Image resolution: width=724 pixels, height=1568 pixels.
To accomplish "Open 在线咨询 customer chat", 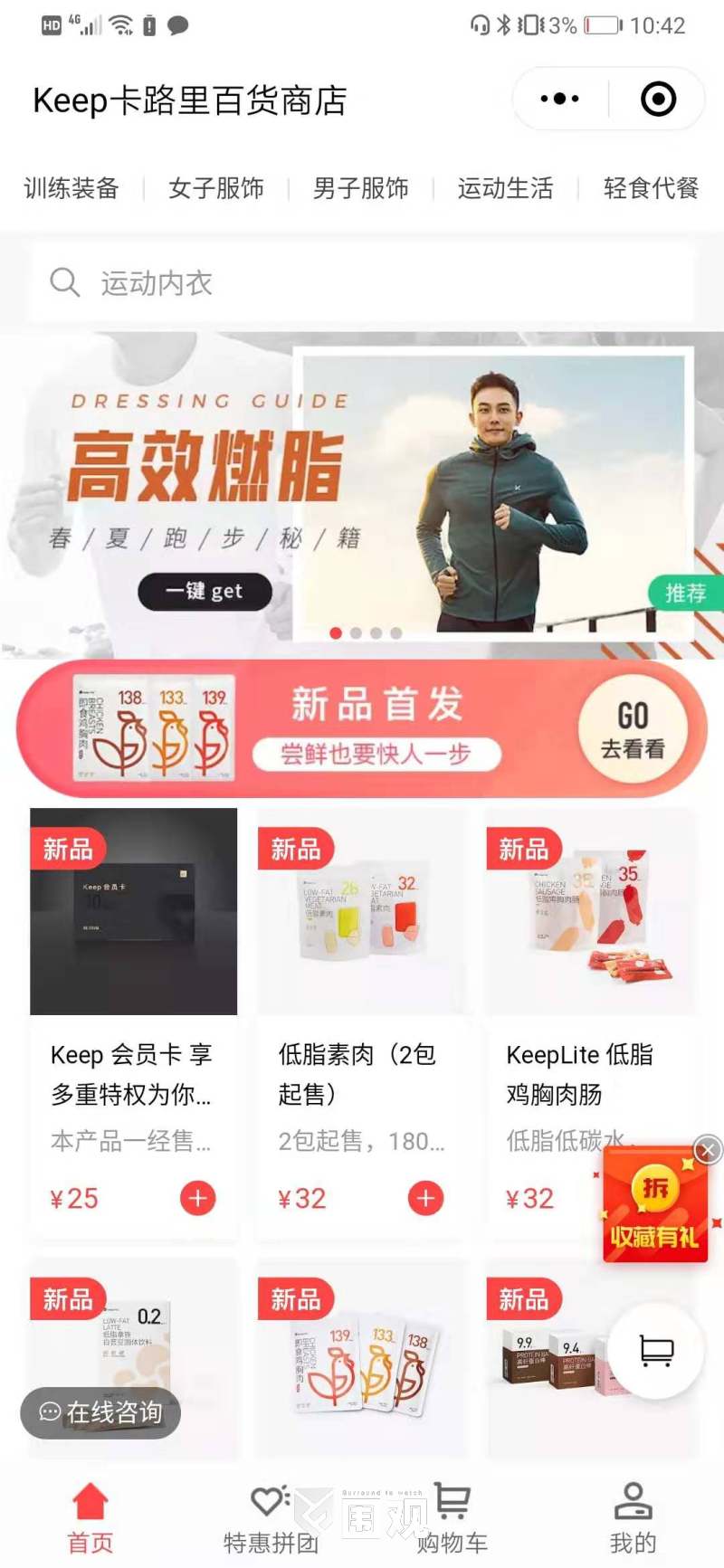I will click(x=100, y=1411).
